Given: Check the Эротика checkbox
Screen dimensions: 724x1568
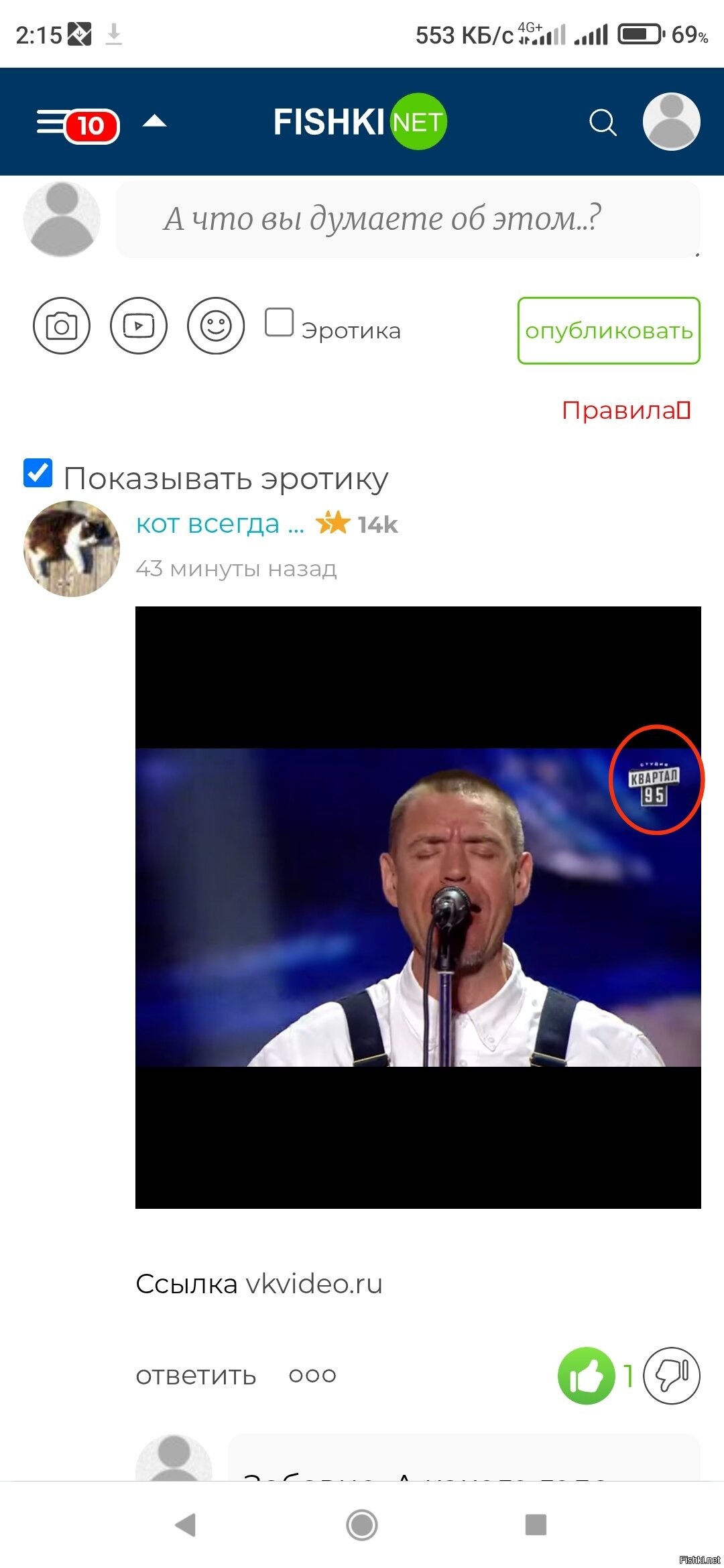Looking at the screenshot, I should [x=279, y=322].
